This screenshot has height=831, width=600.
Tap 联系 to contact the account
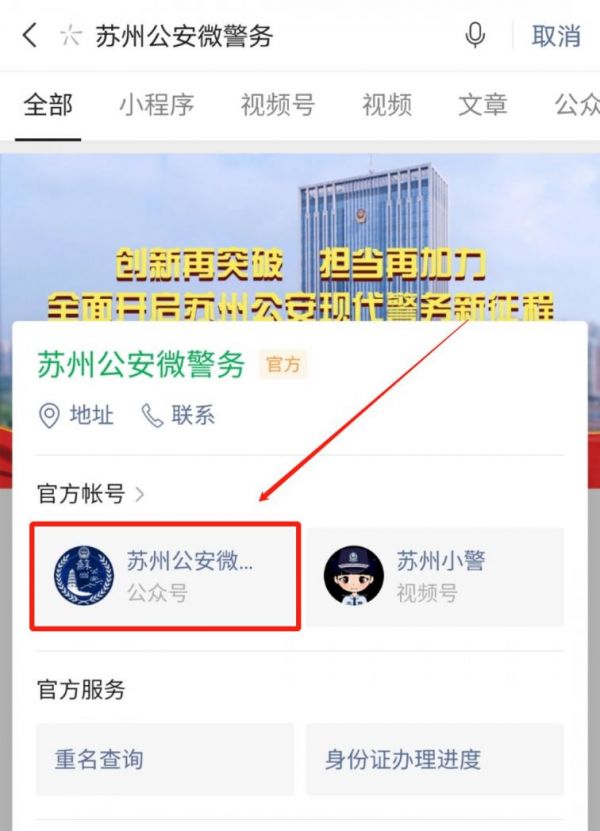179,415
